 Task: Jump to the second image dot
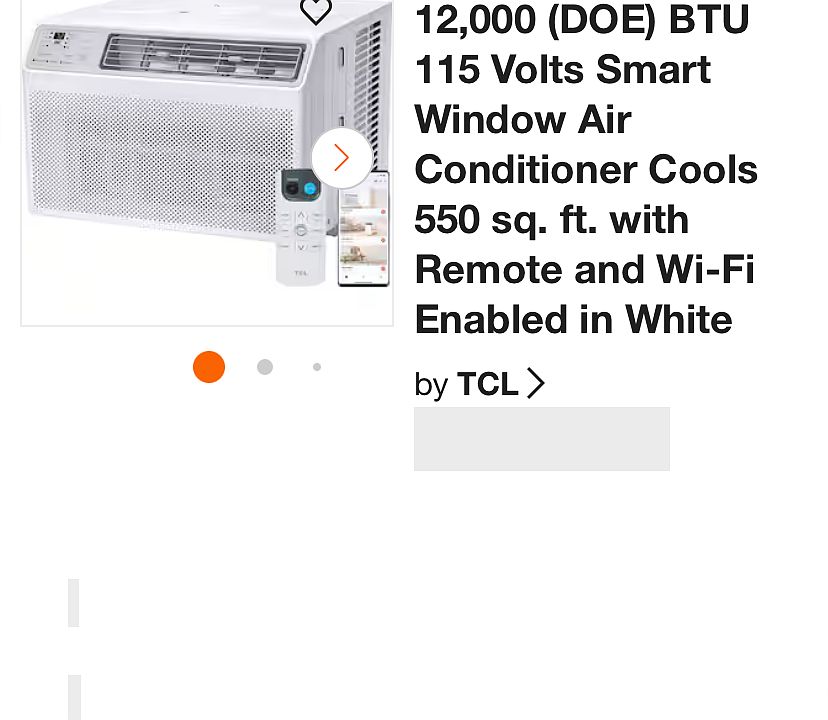(265, 367)
